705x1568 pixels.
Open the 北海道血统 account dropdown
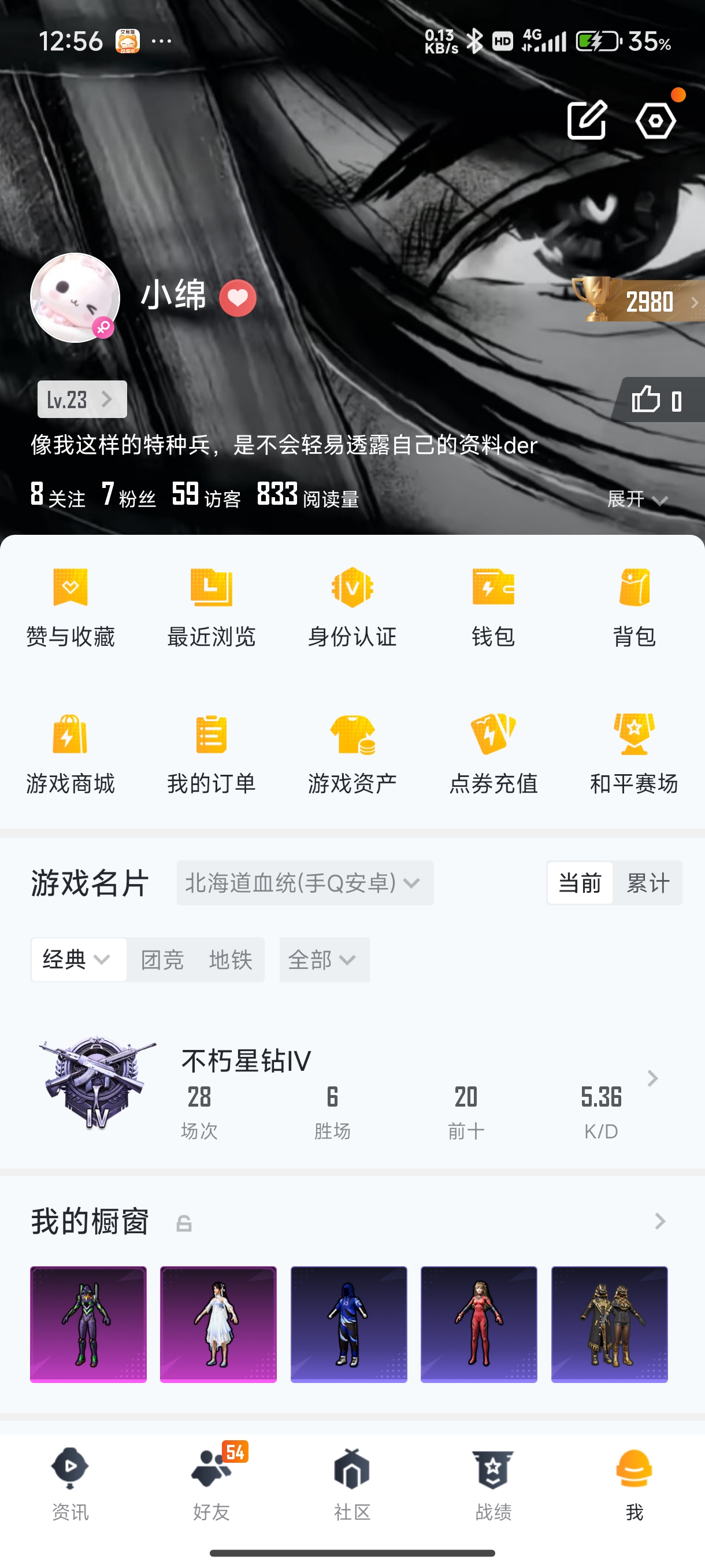(305, 883)
